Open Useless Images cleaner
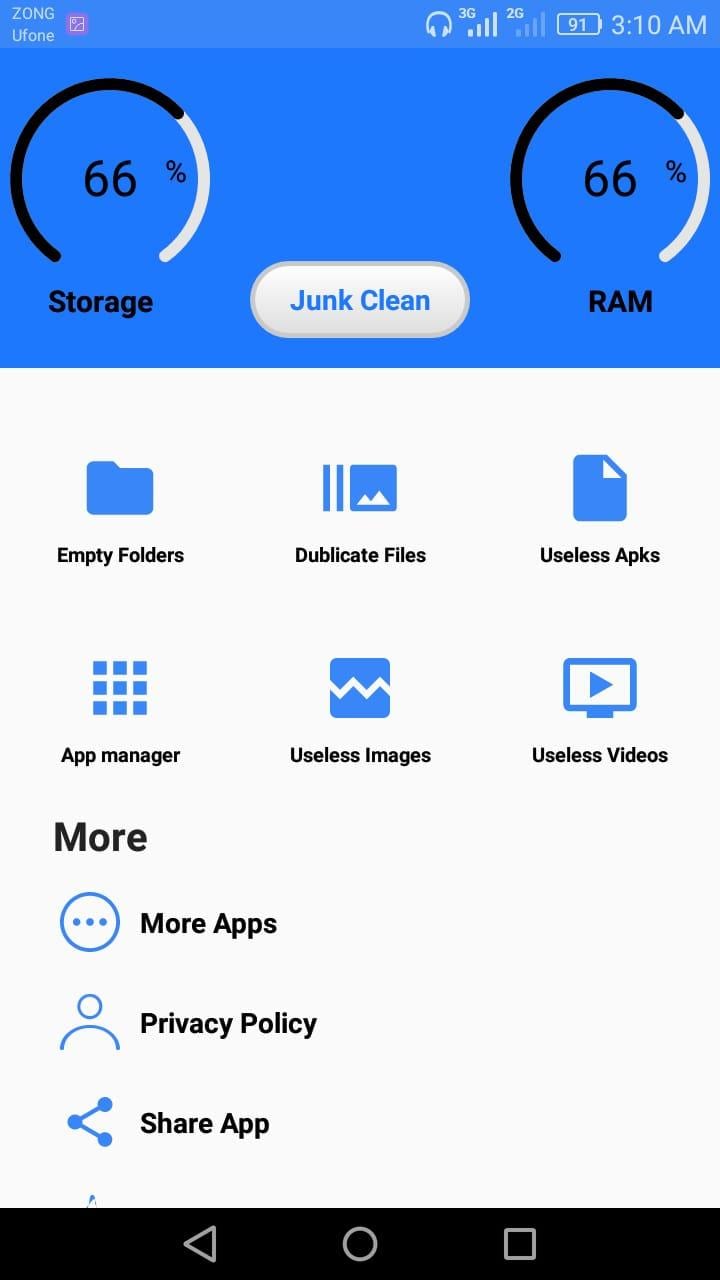The width and height of the screenshot is (720, 1280). tap(360, 712)
